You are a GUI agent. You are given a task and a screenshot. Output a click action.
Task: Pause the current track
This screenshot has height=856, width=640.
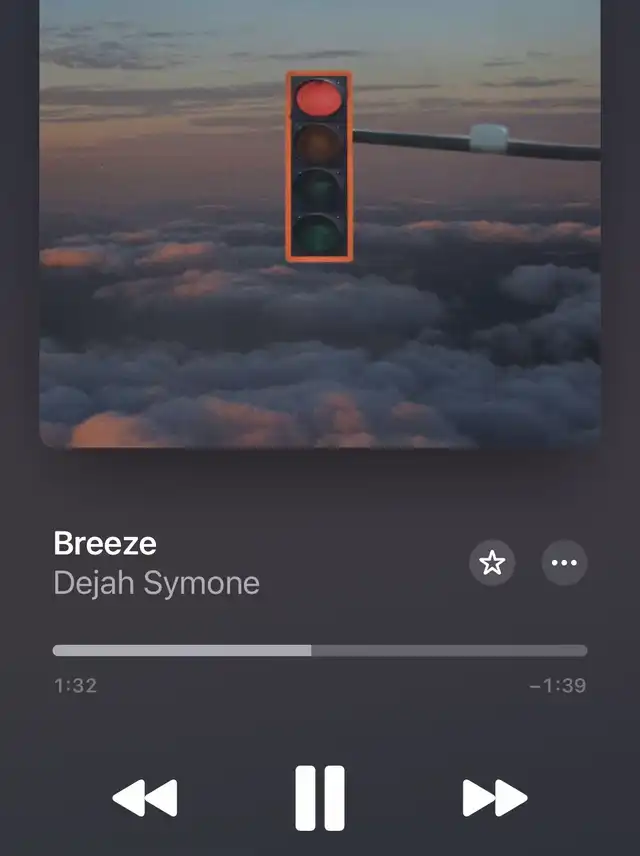pos(320,798)
